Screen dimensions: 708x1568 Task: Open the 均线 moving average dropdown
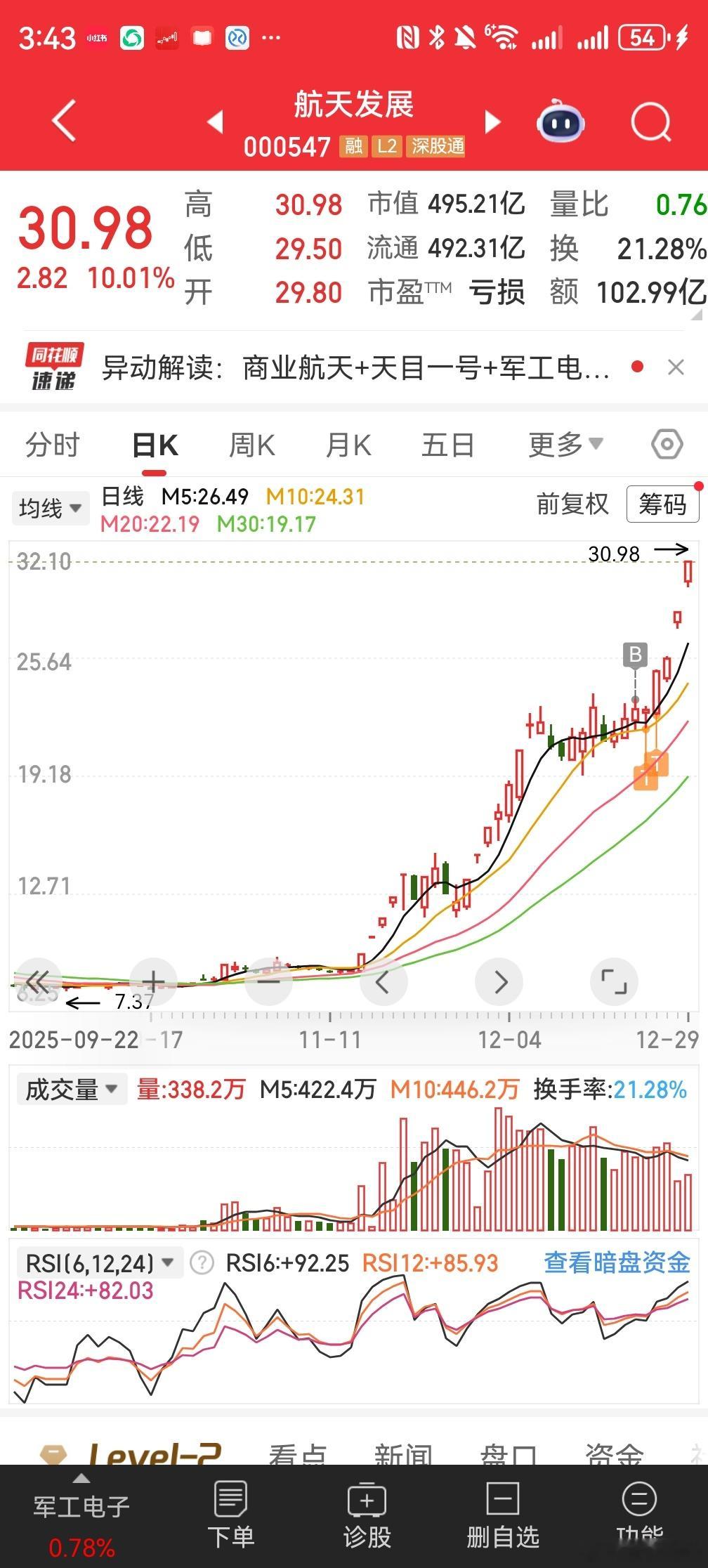(51, 507)
